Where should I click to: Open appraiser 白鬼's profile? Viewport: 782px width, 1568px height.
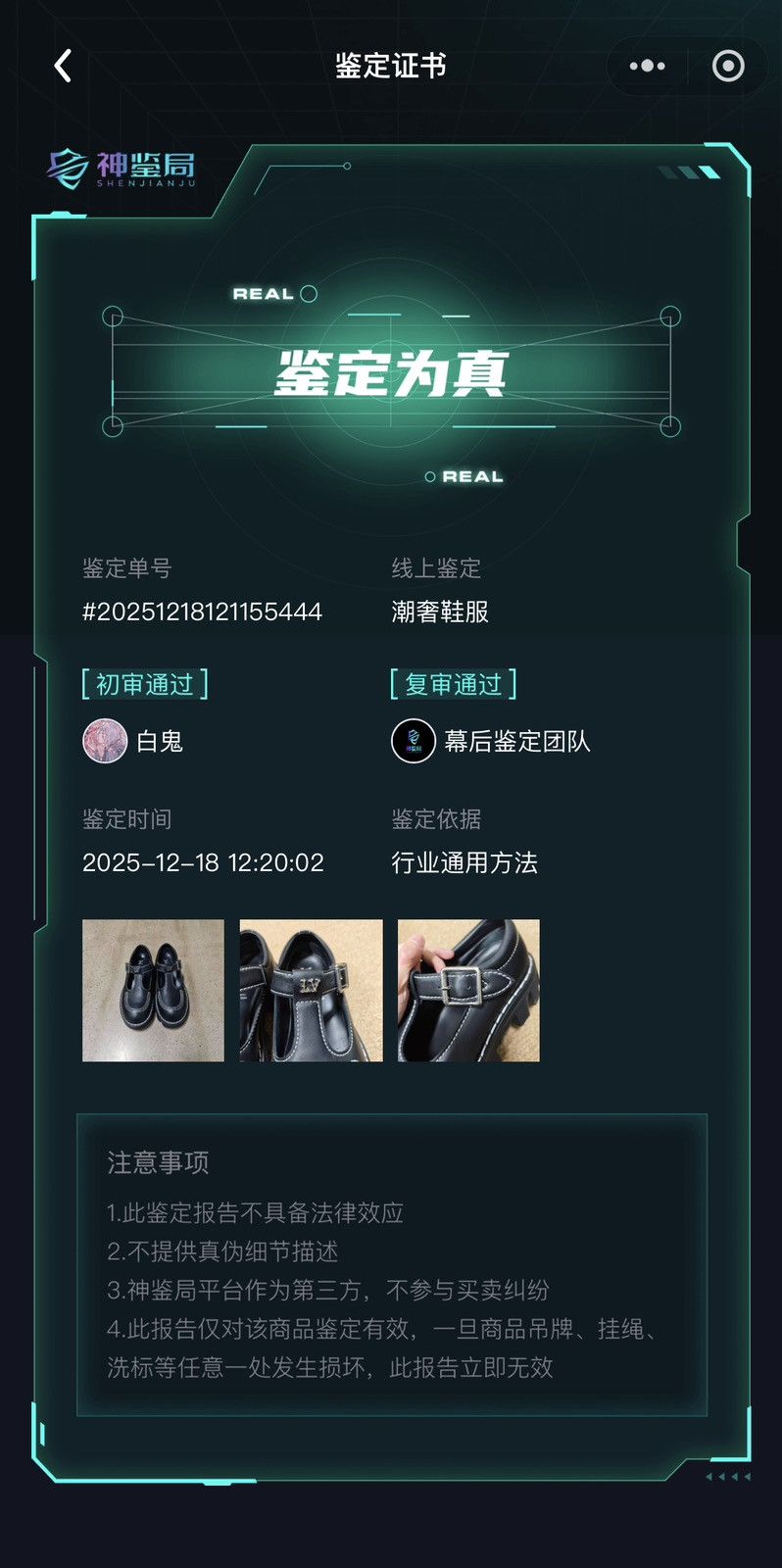tap(133, 741)
